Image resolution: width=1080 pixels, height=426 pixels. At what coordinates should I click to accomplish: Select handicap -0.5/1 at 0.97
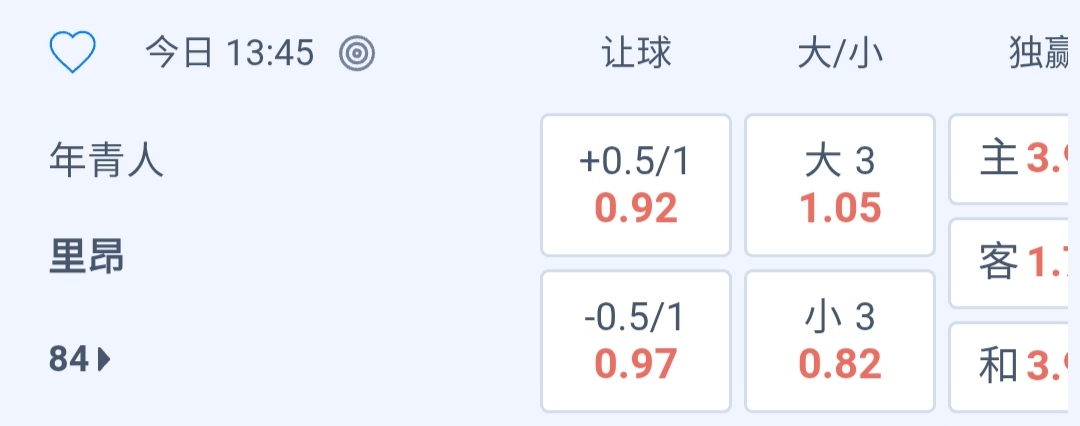point(636,341)
